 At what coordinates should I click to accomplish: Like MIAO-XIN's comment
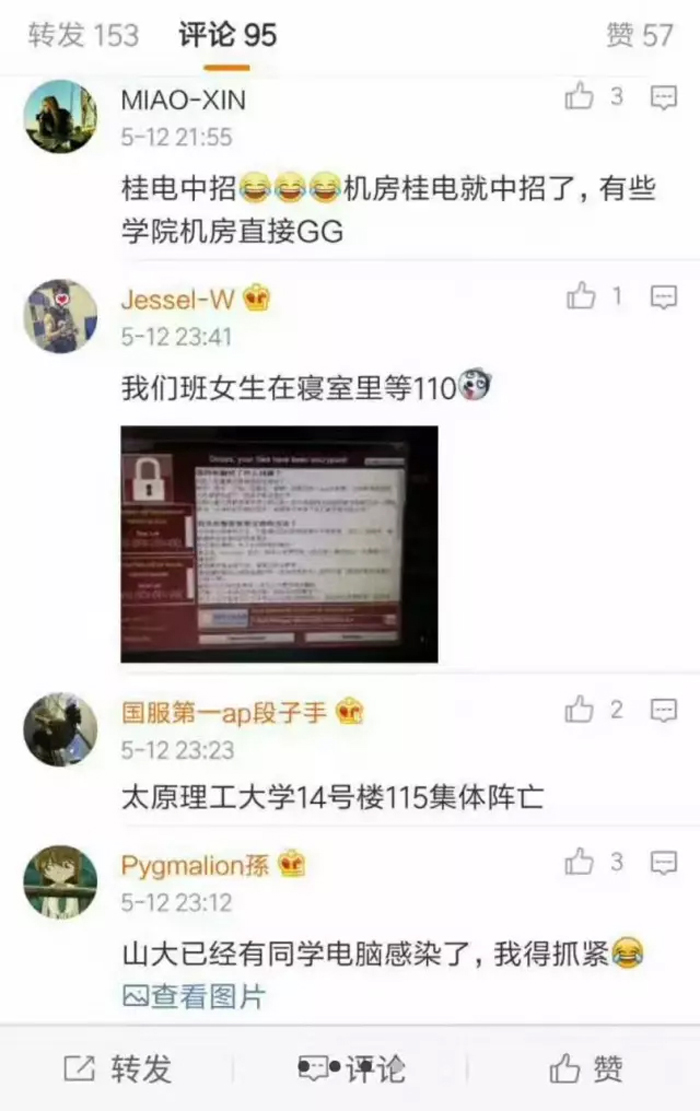click(x=580, y=96)
